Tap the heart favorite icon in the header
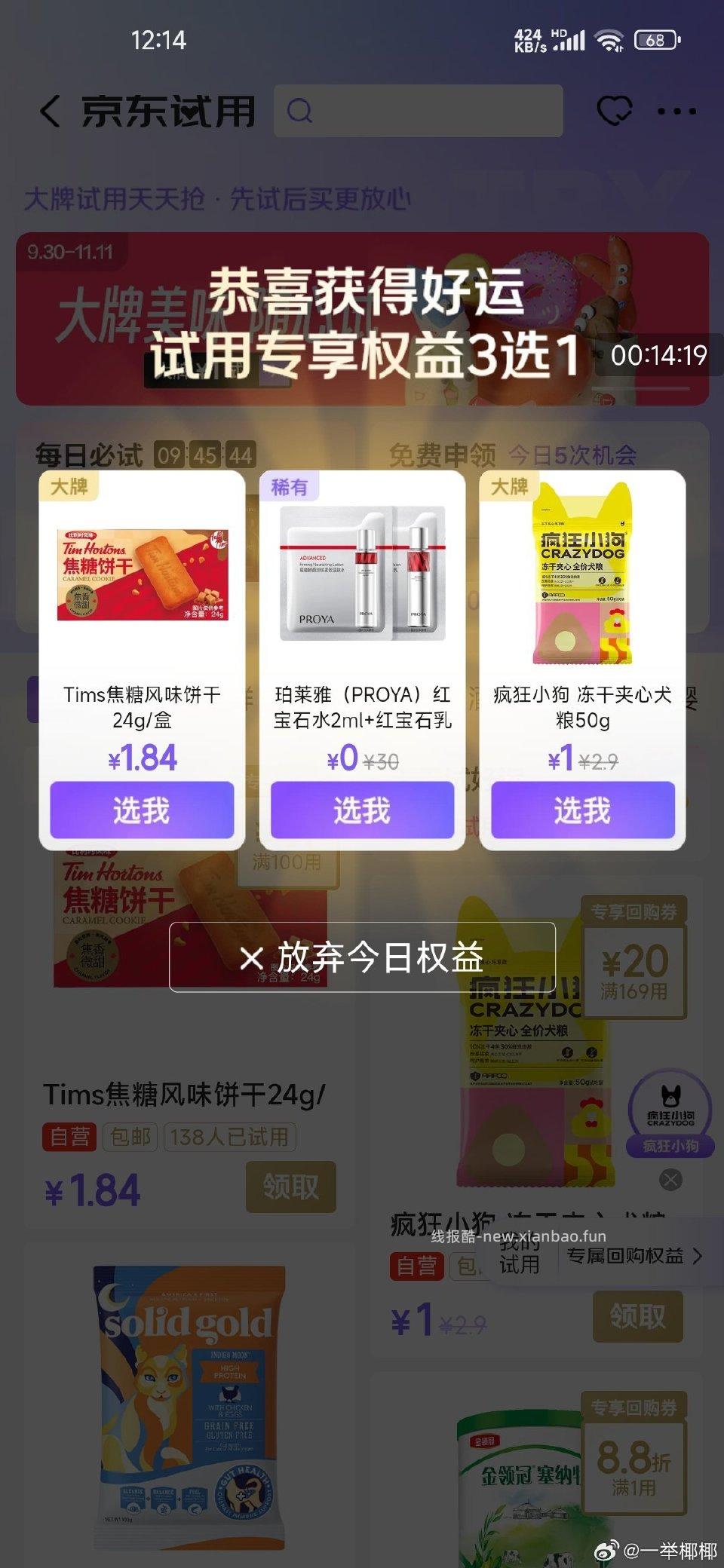 pos(613,110)
